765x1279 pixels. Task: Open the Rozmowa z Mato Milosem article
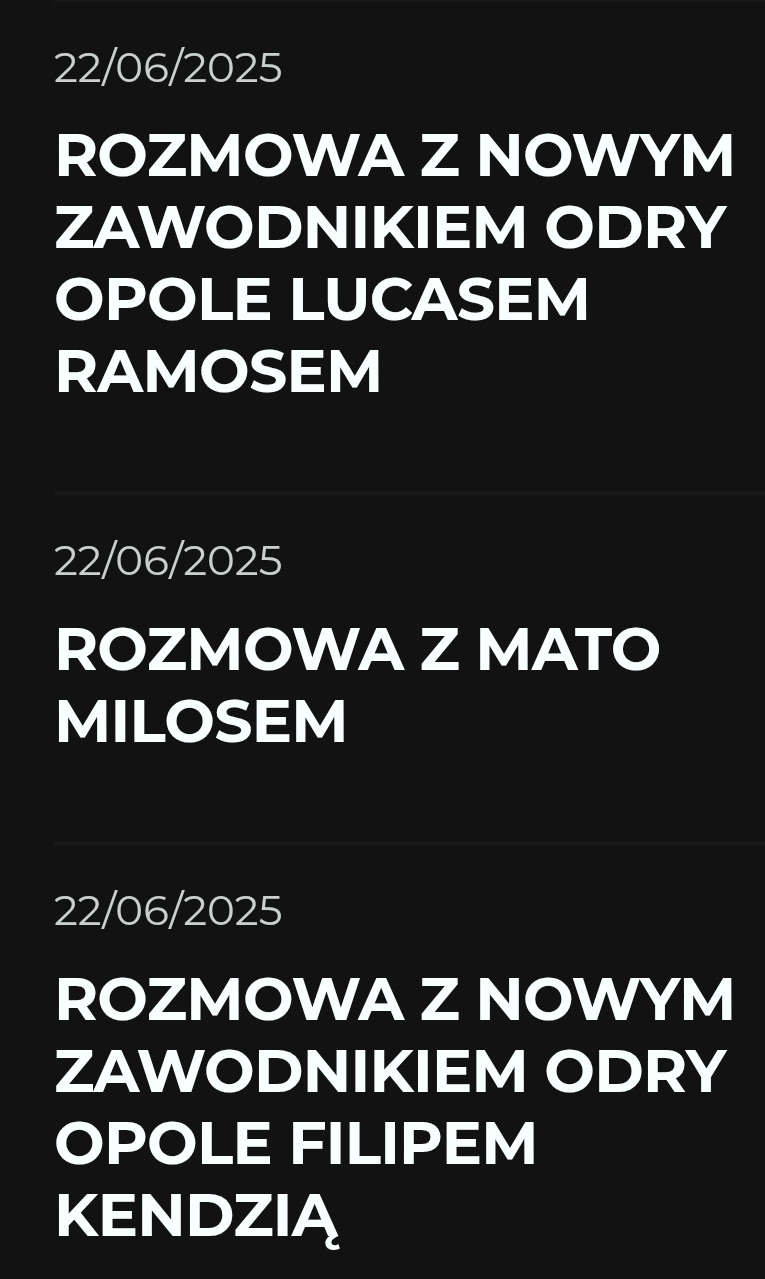pos(357,685)
